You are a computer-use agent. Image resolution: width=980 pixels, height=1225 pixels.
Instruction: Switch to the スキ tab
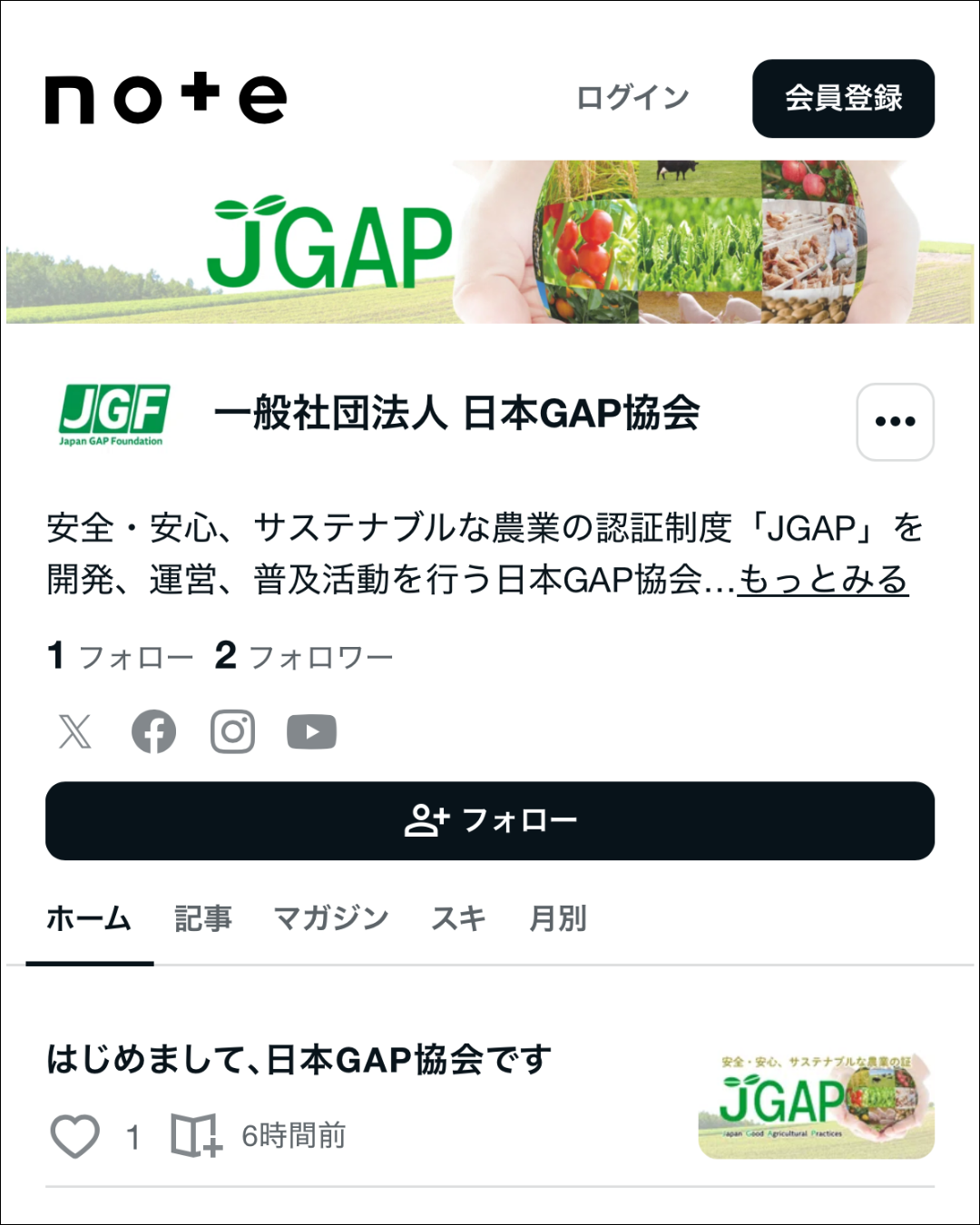[458, 919]
